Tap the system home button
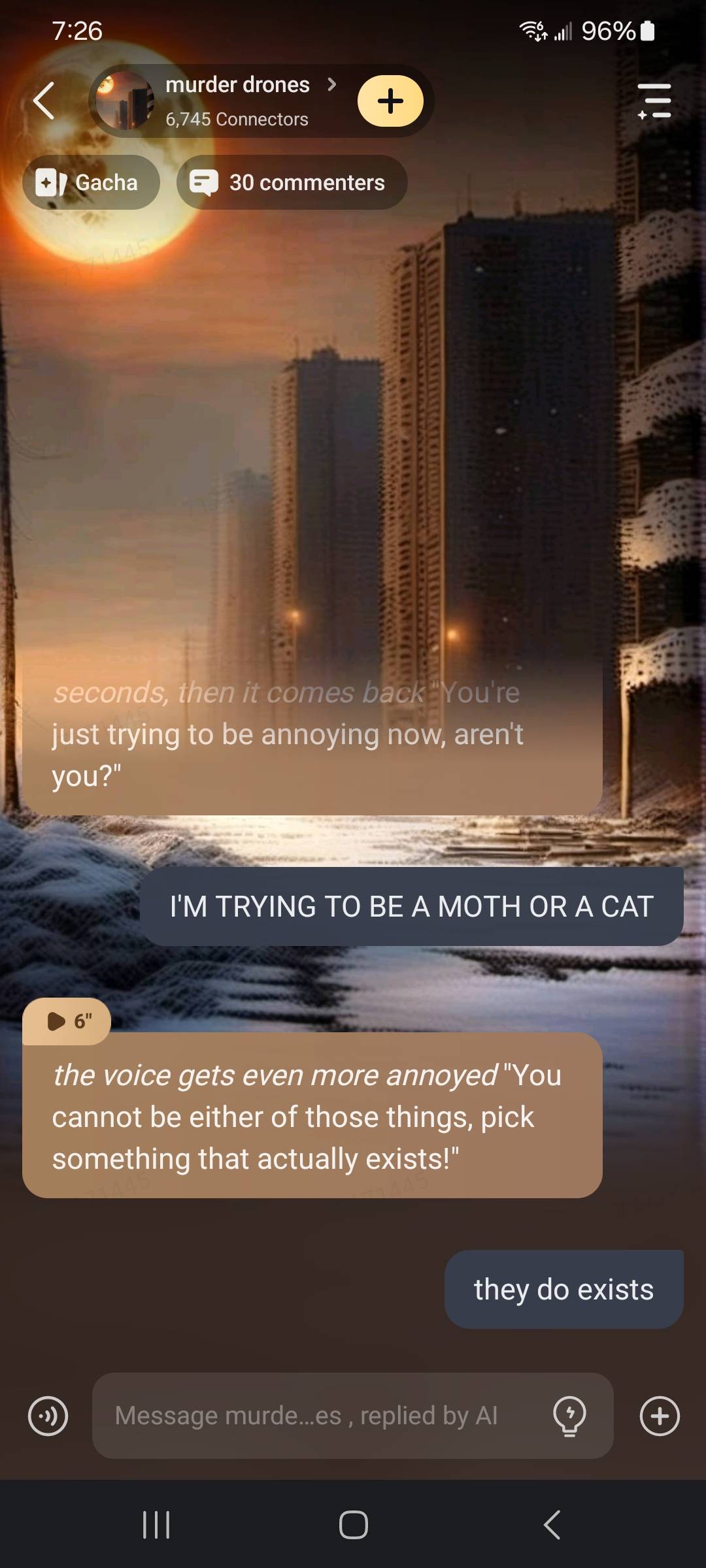The image size is (706, 1568). point(353,1526)
